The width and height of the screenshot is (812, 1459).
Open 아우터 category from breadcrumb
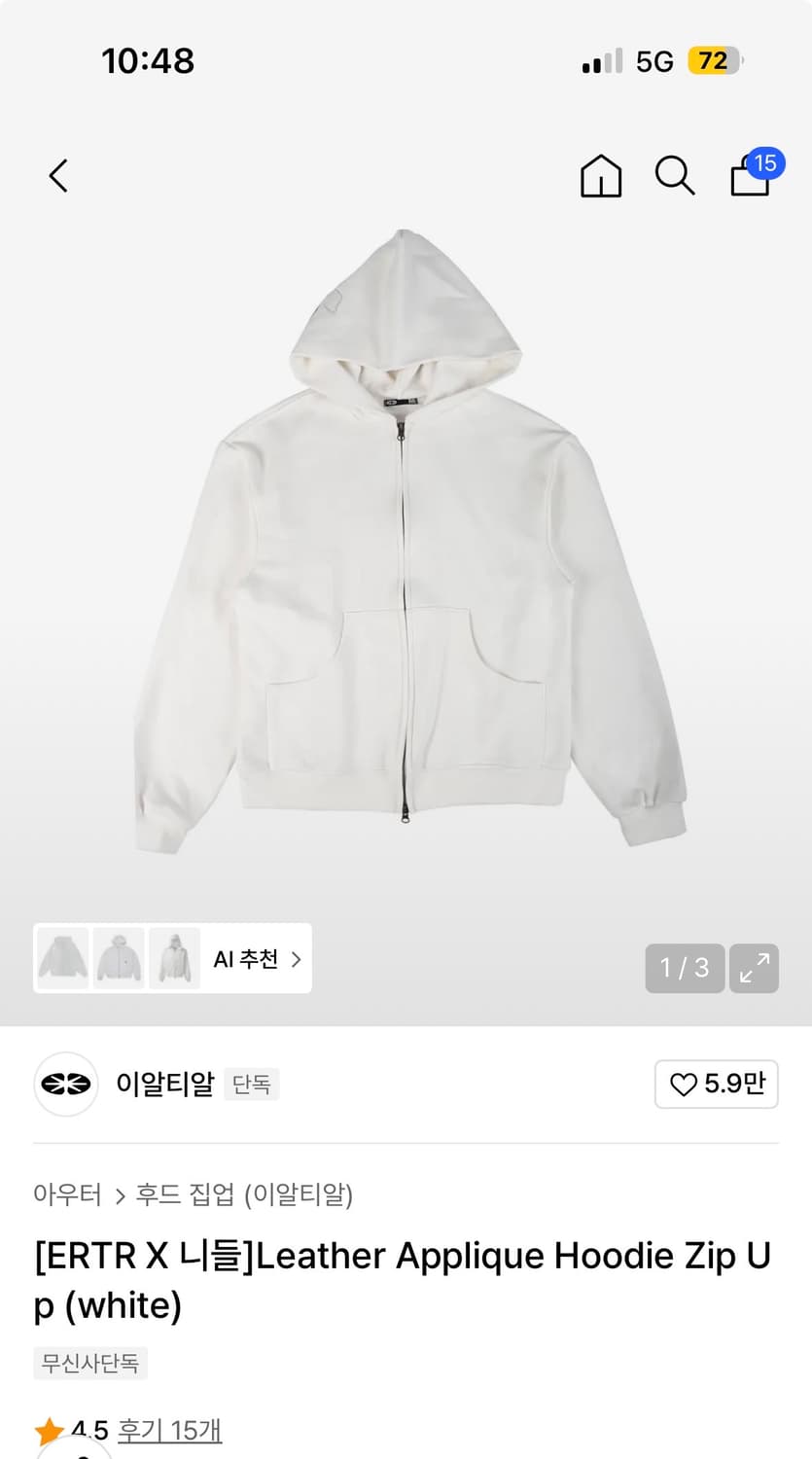(x=68, y=1193)
